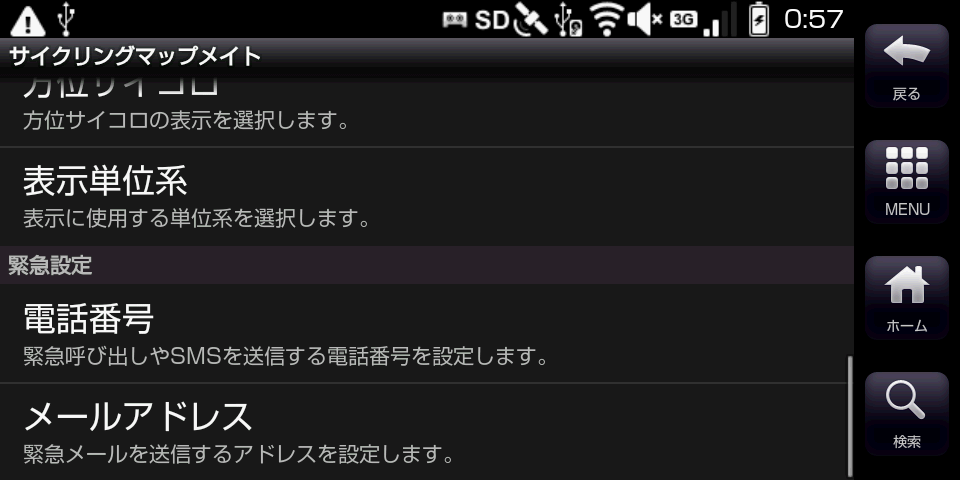Open the 表示単位系 unit setting
The width and height of the screenshot is (960, 480).
click(425, 197)
